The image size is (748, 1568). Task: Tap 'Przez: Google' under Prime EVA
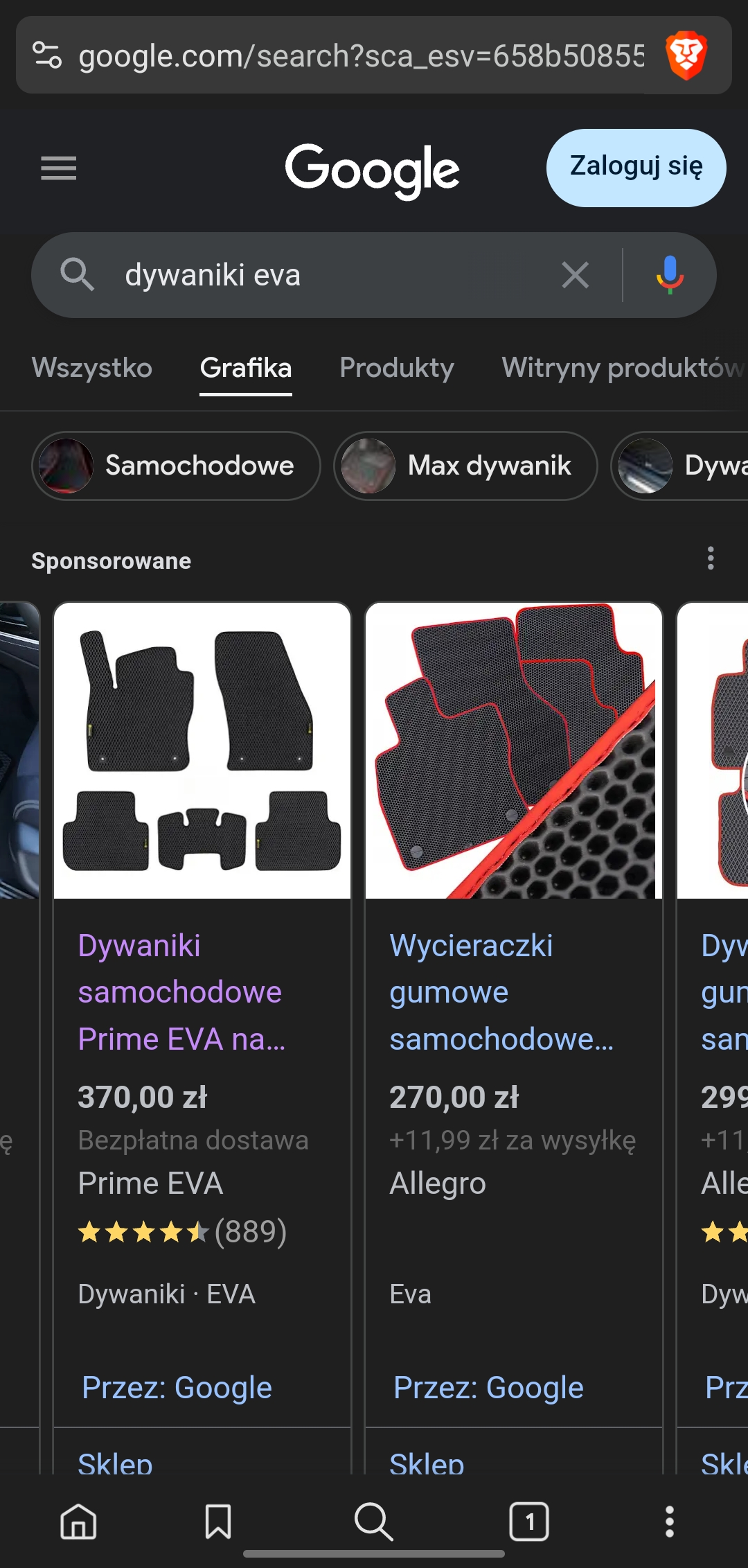click(x=177, y=1388)
